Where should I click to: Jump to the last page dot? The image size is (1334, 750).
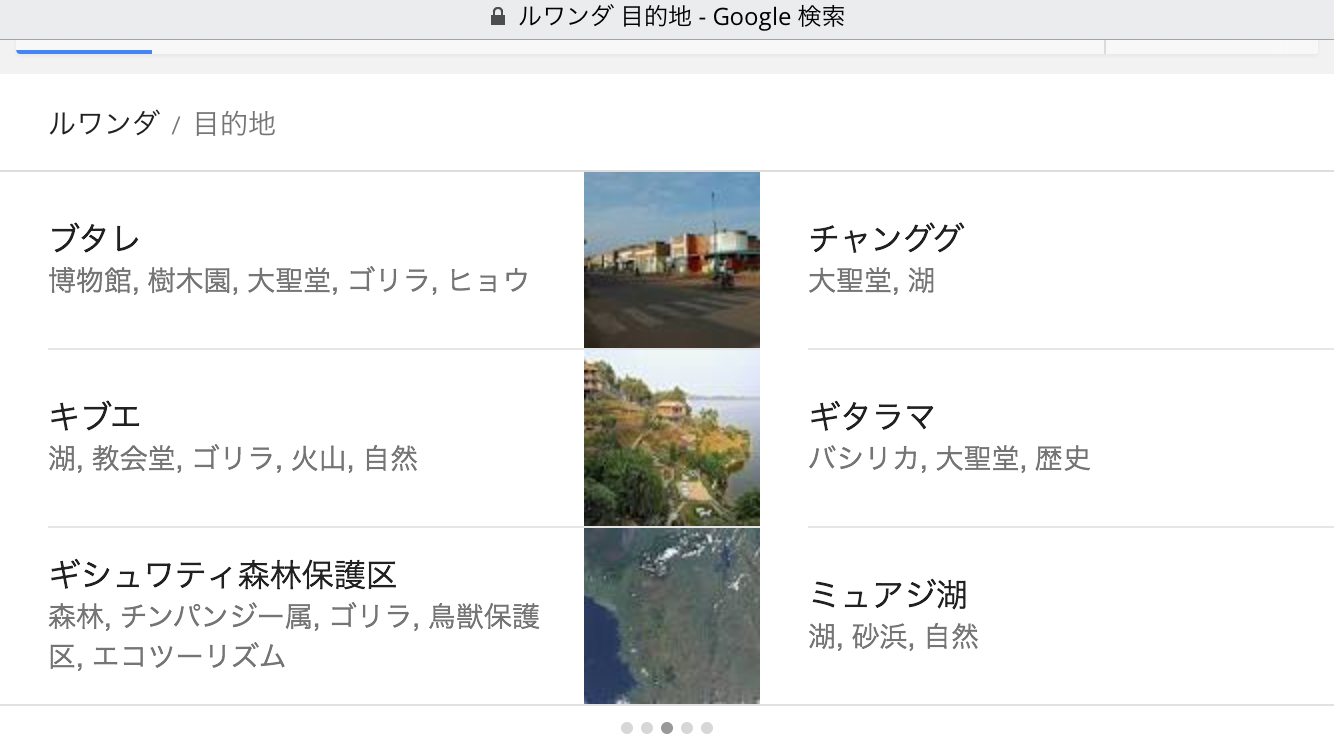pyautogui.click(x=707, y=728)
